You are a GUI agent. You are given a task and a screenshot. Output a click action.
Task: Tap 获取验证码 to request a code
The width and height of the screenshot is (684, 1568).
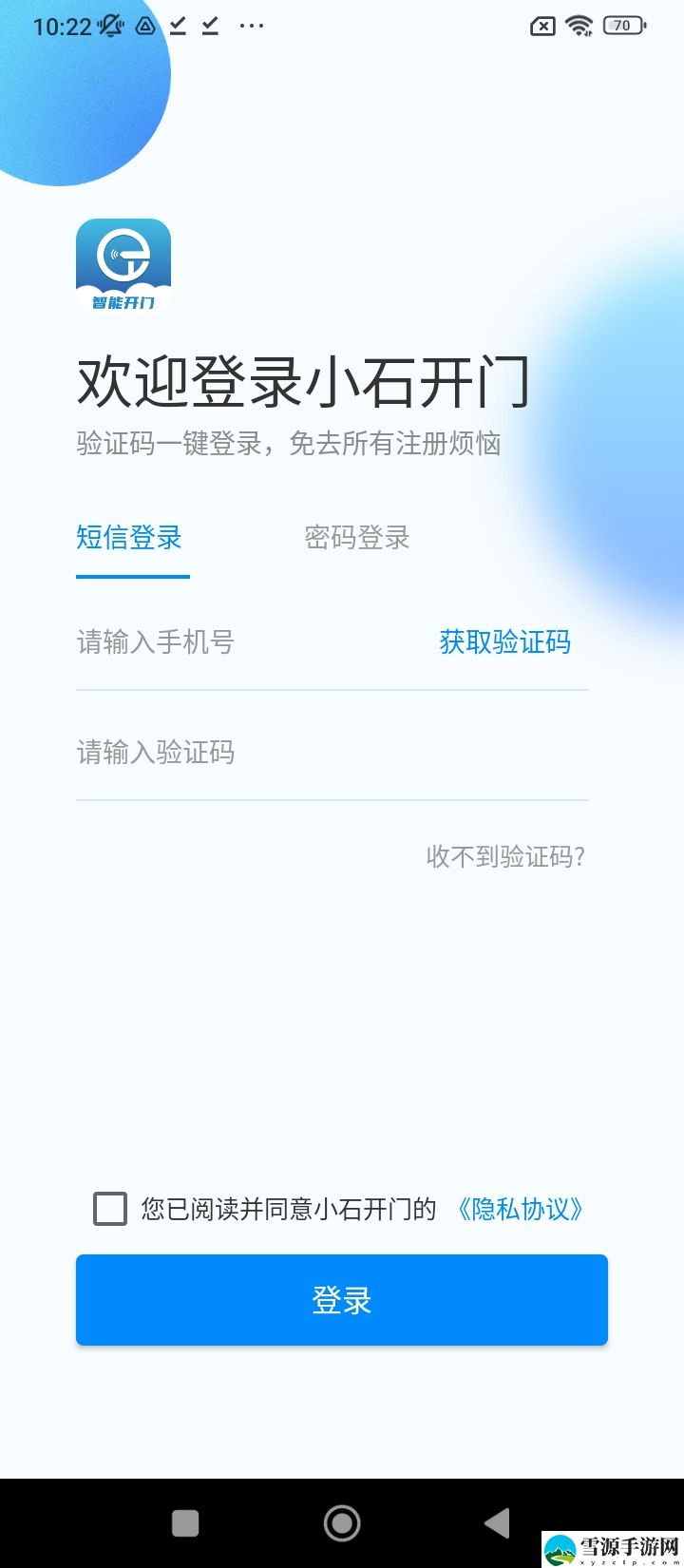(x=505, y=642)
